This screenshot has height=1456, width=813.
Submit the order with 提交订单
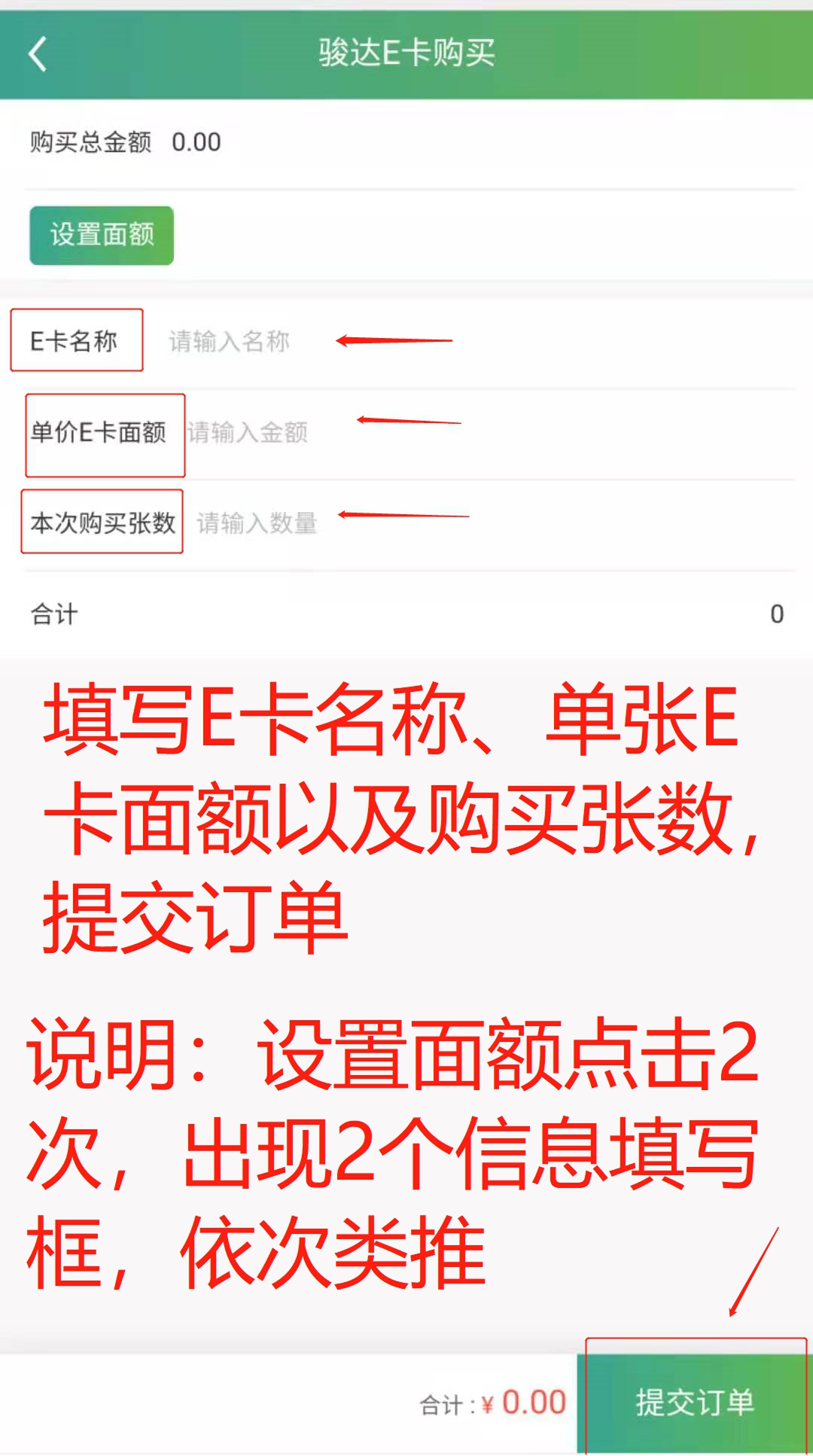click(x=694, y=1403)
